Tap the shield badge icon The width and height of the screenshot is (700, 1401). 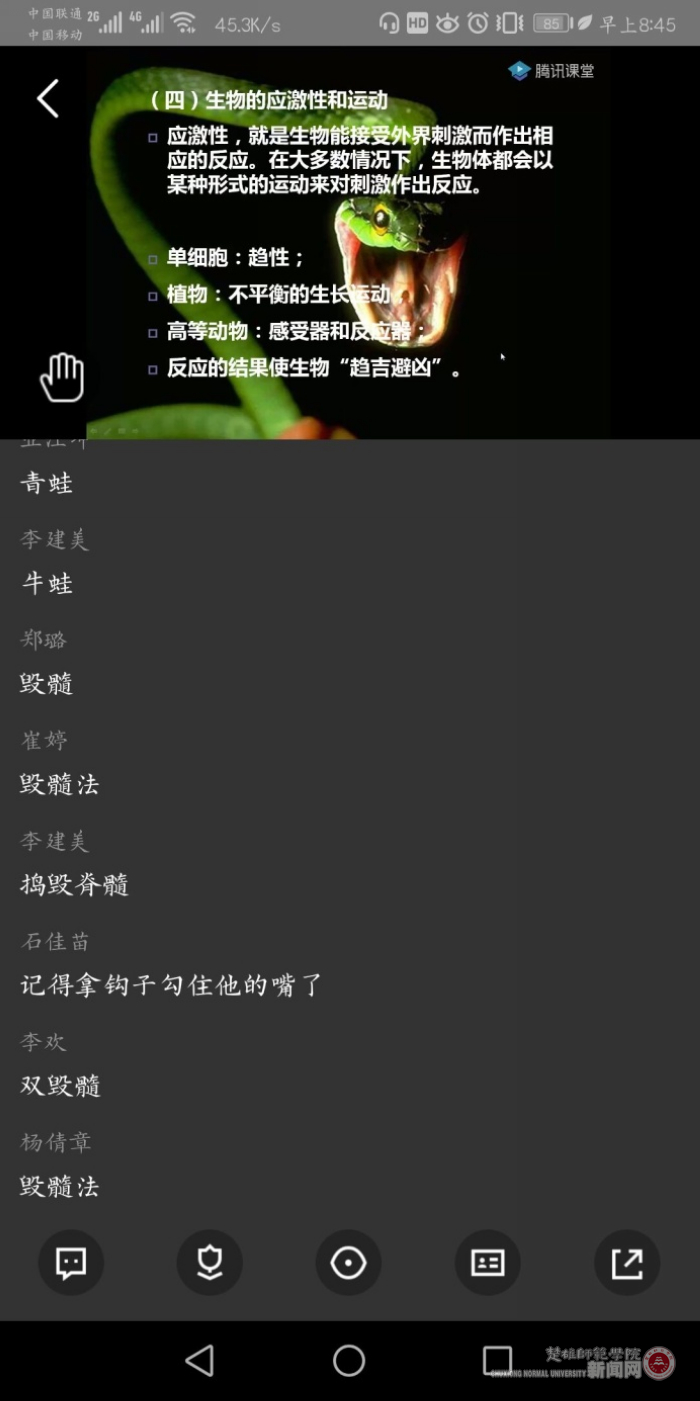pos(209,1263)
